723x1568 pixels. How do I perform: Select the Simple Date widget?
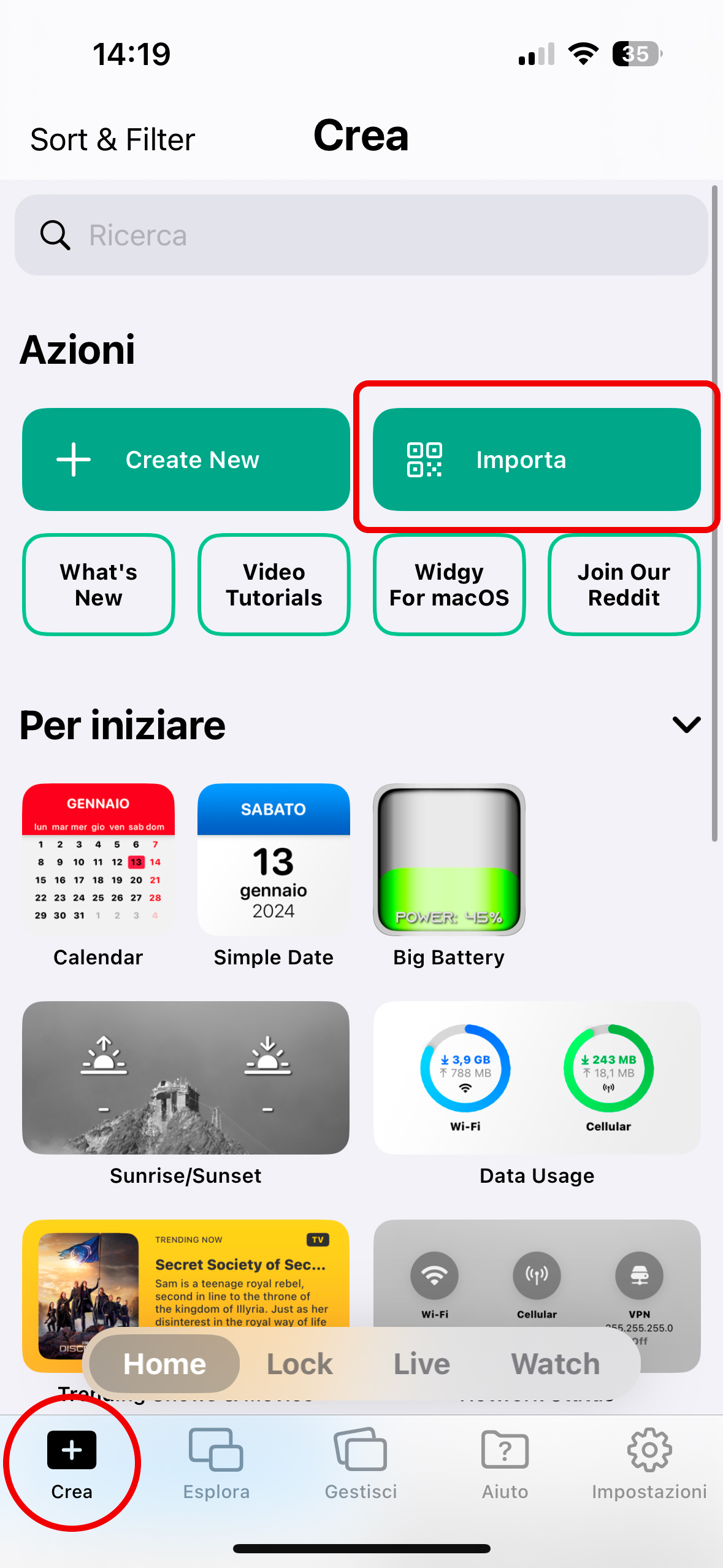coord(274,877)
